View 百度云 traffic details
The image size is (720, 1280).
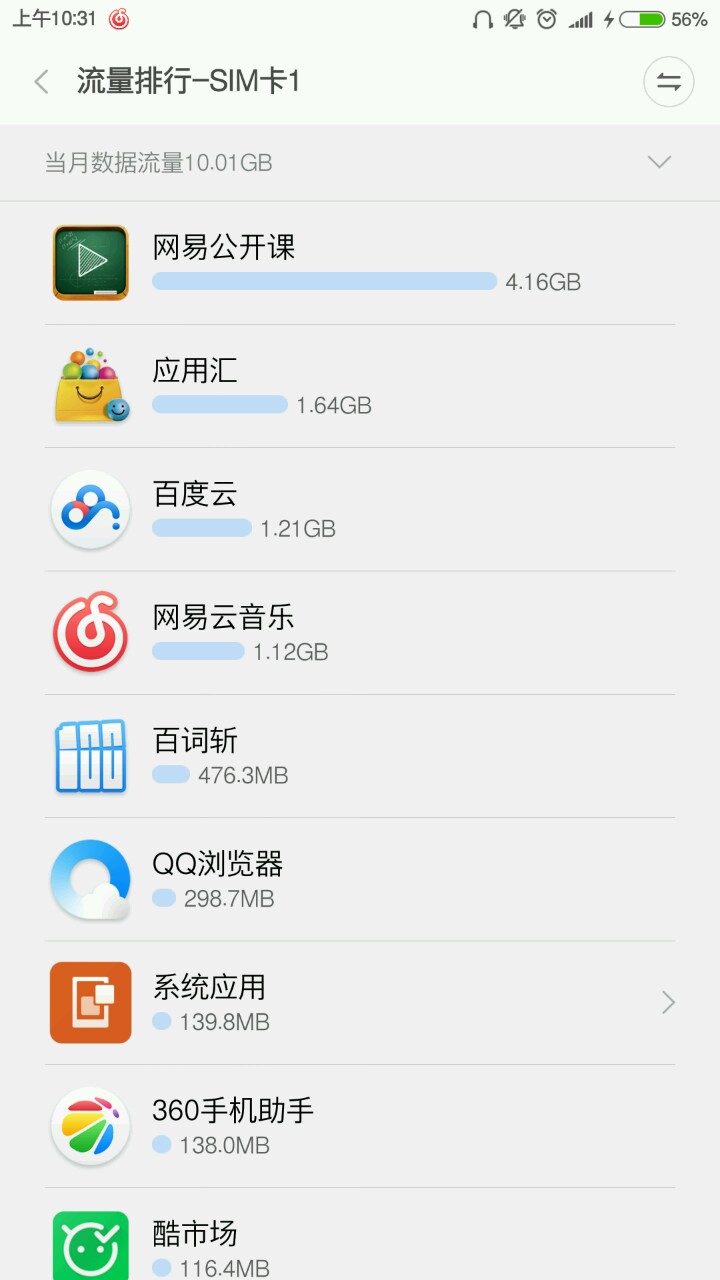pyautogui.click(x=360, y=510)
